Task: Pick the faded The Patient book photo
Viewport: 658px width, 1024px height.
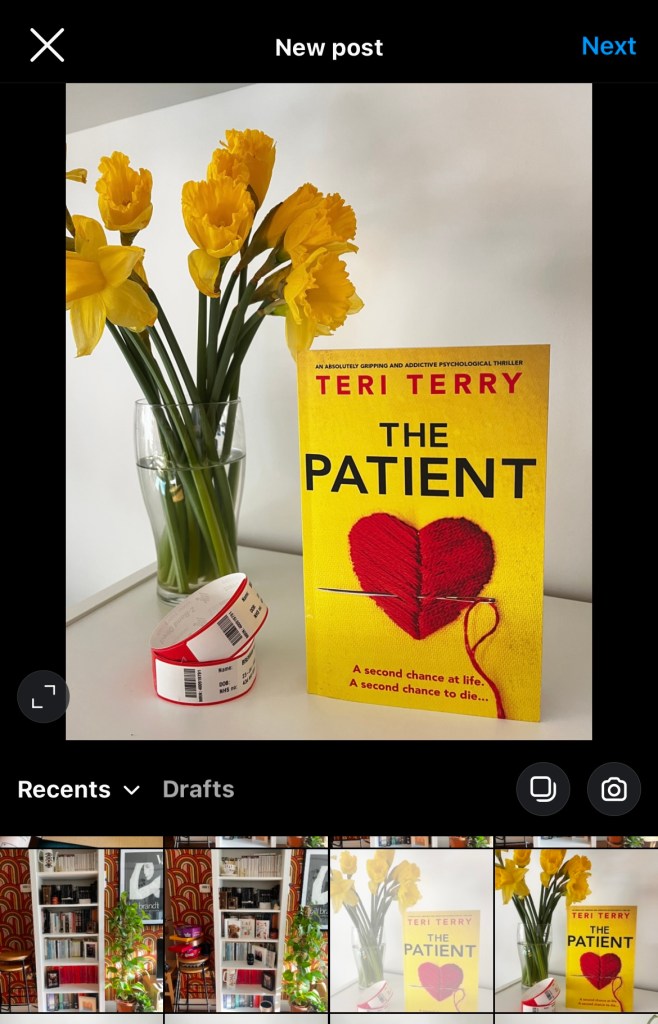Action: [x=411, y=930]
